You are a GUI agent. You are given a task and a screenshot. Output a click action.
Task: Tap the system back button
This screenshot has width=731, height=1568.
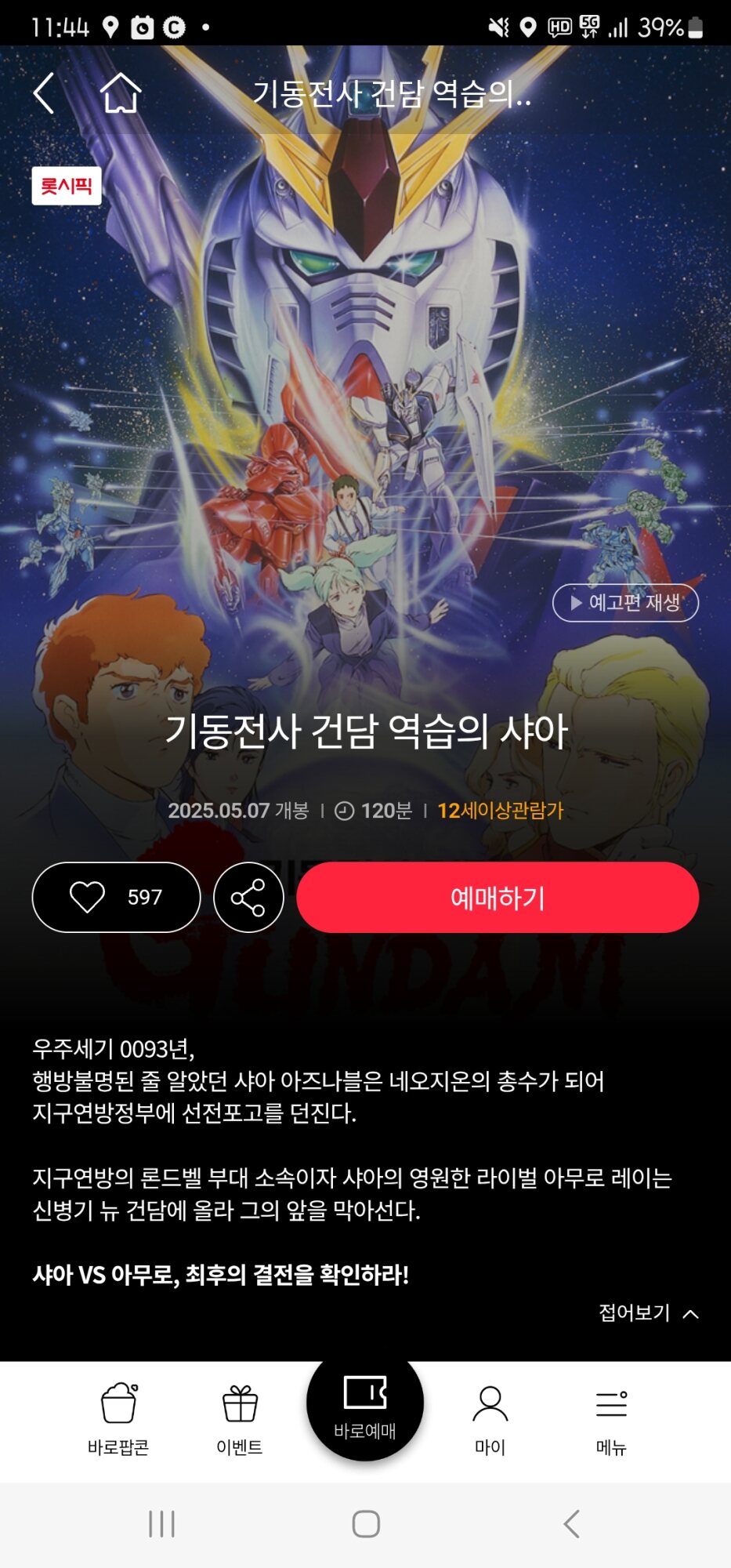point(571,1524)
